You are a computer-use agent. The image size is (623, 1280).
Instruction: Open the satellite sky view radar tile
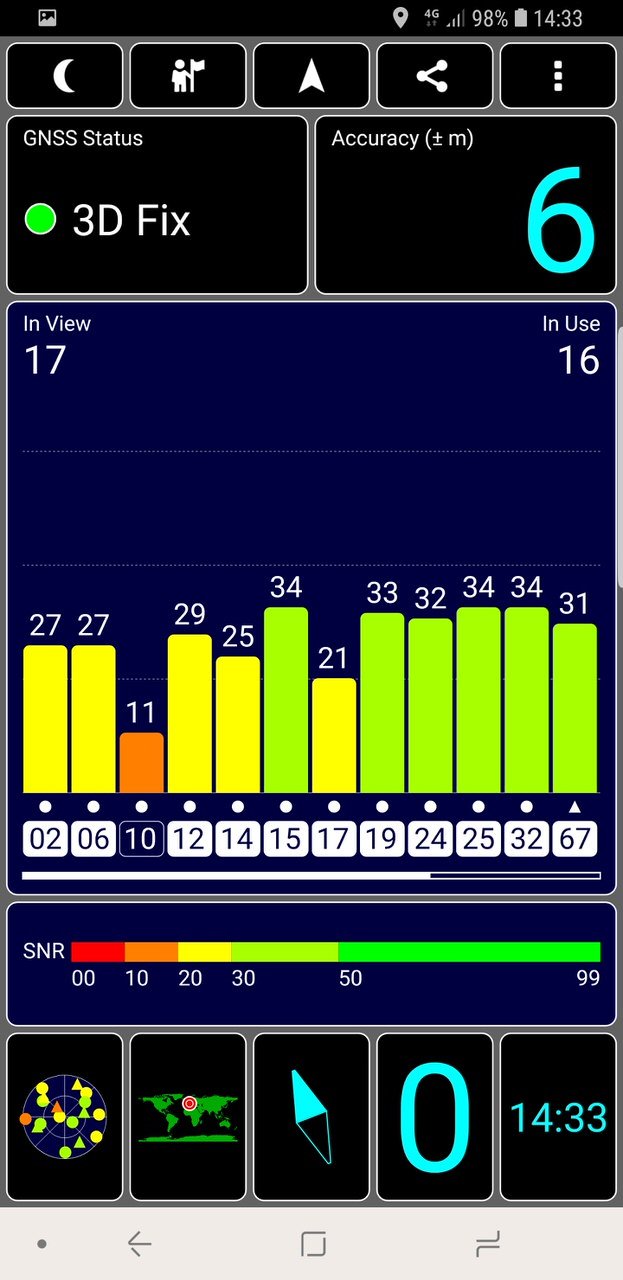65,1117
